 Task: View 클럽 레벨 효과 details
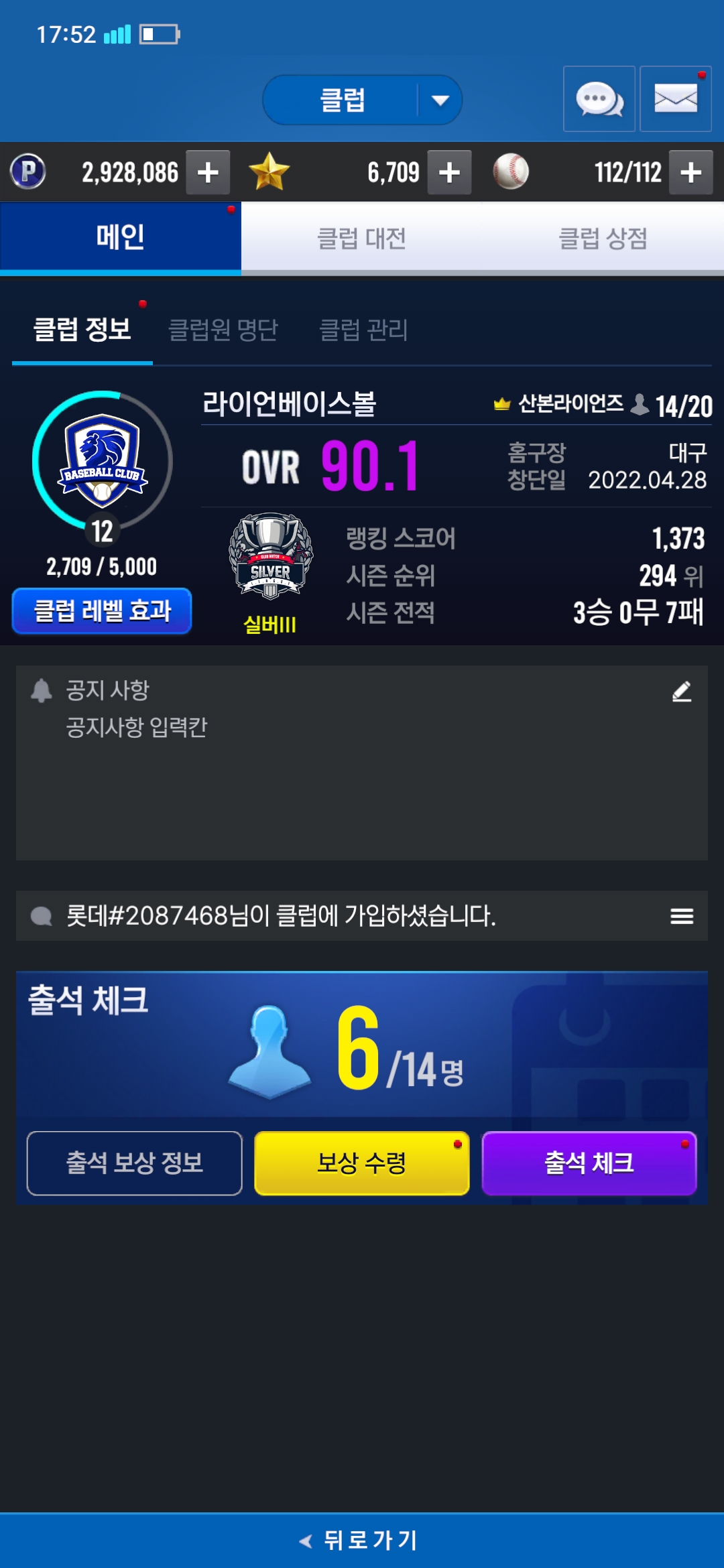pyautogui.click(x=102, y=611)
